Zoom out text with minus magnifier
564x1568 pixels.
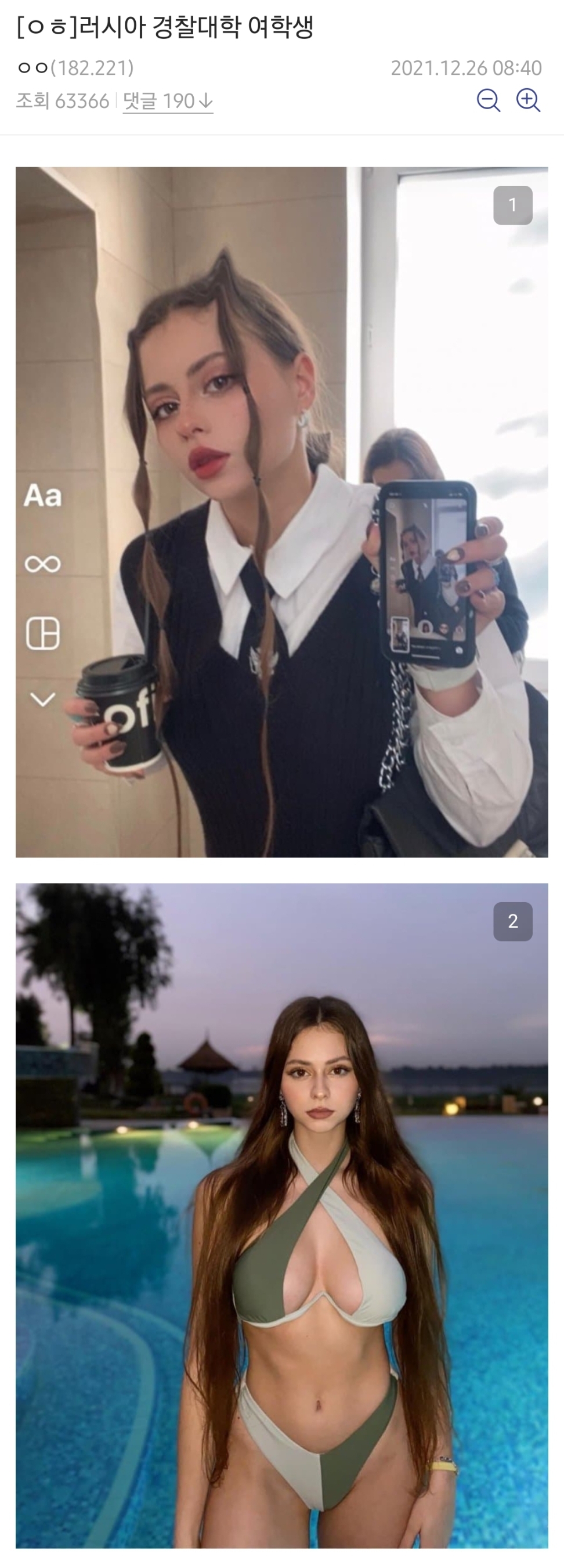[x=488, y=100]
